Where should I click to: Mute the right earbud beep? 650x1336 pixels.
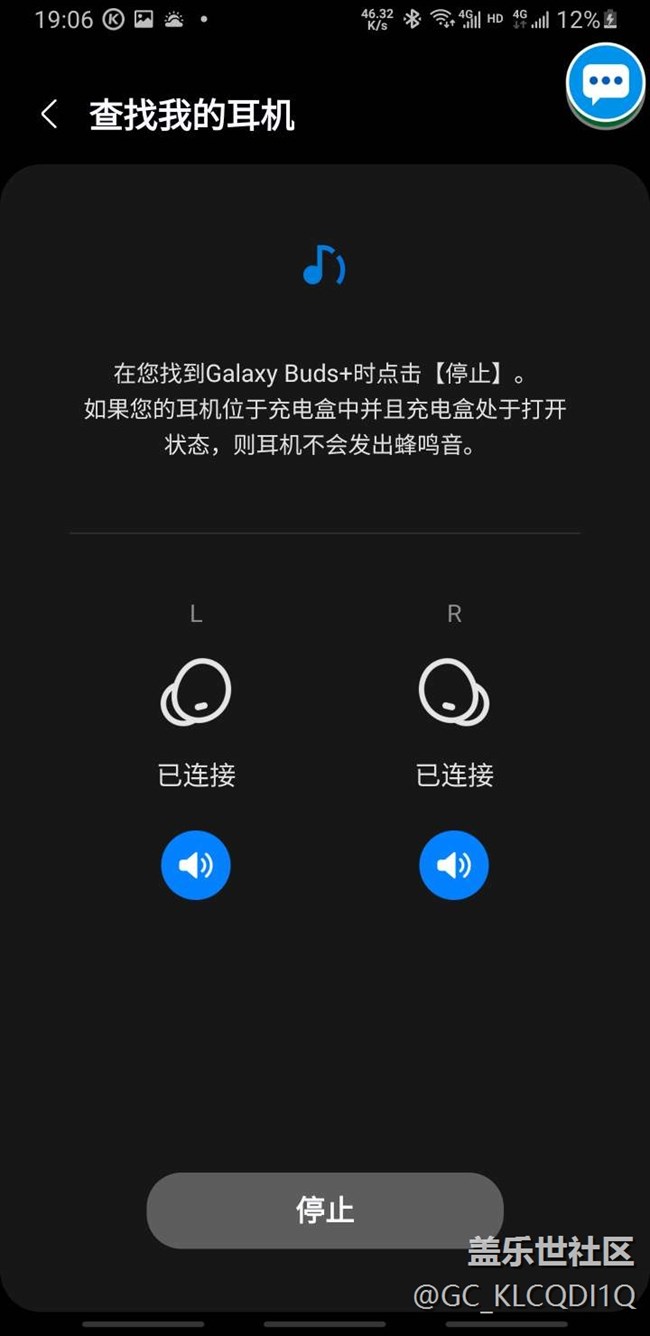pos(454,865)
